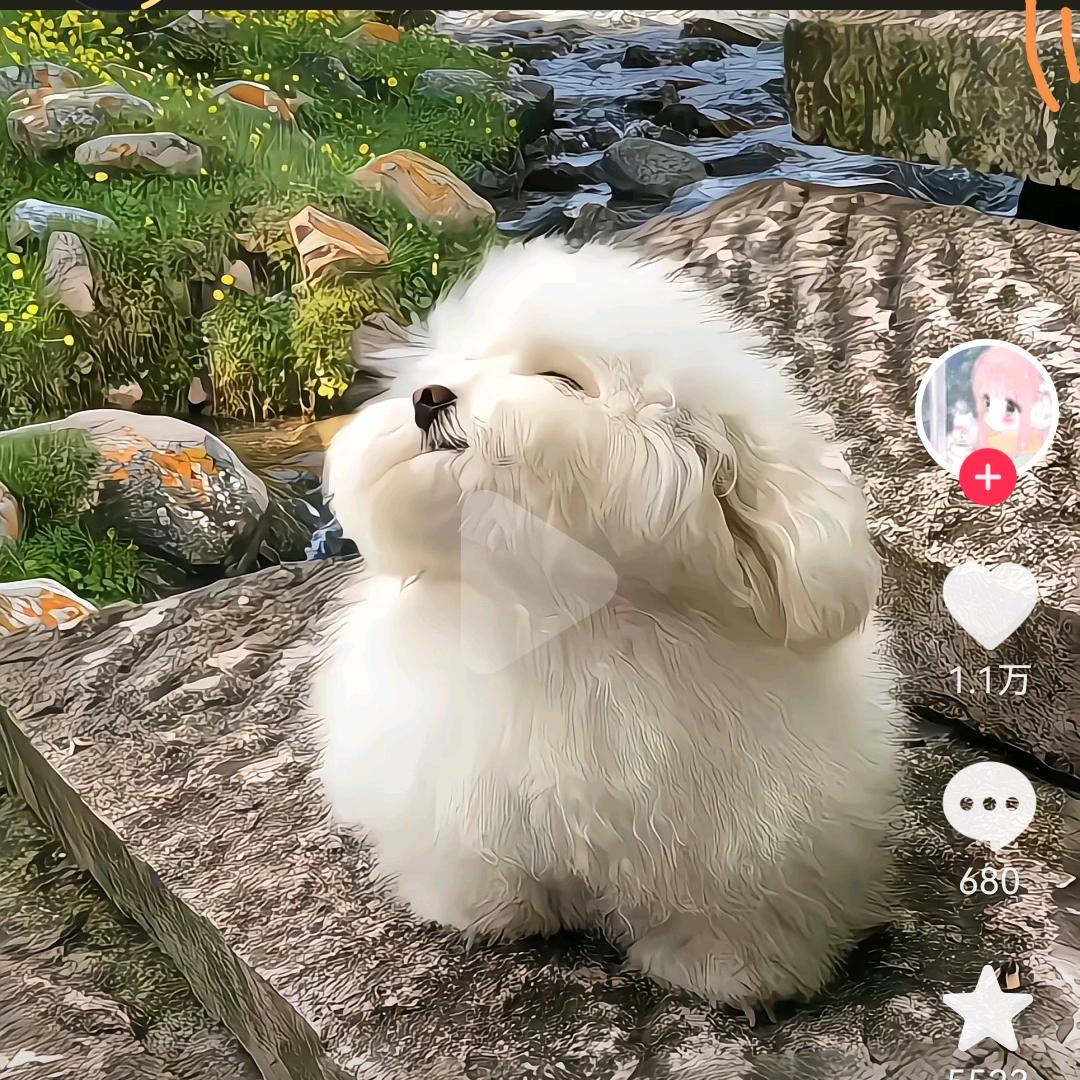Open the creator's profile avatar

coord(986,406)
